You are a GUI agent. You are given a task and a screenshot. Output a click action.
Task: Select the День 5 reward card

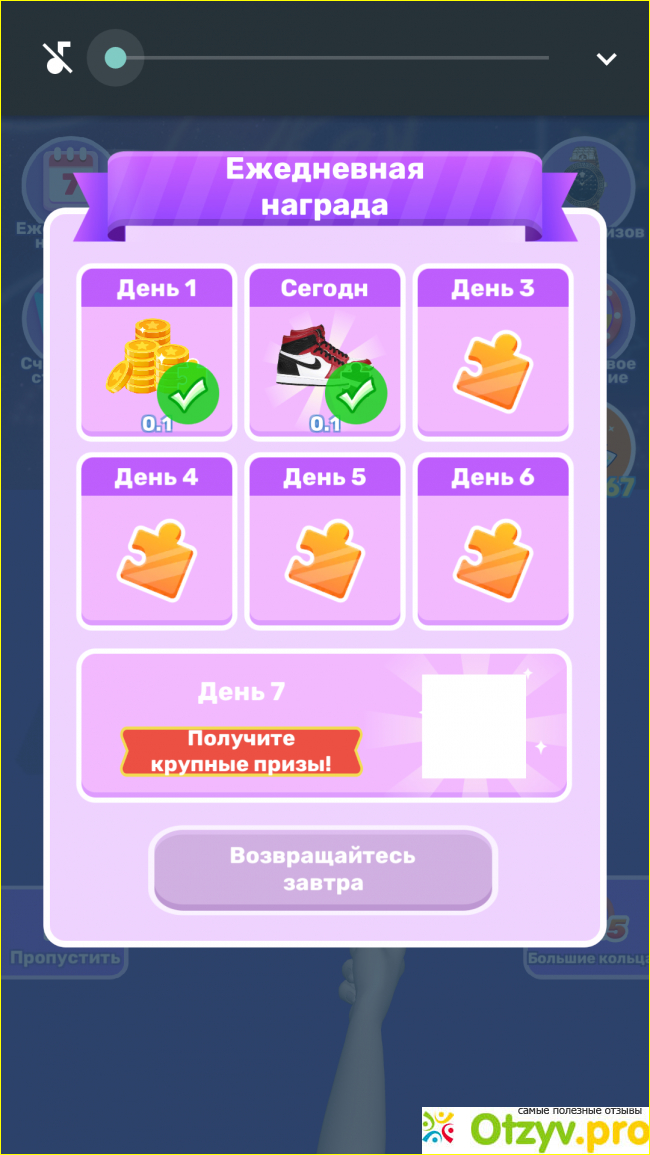click(324, 542)
